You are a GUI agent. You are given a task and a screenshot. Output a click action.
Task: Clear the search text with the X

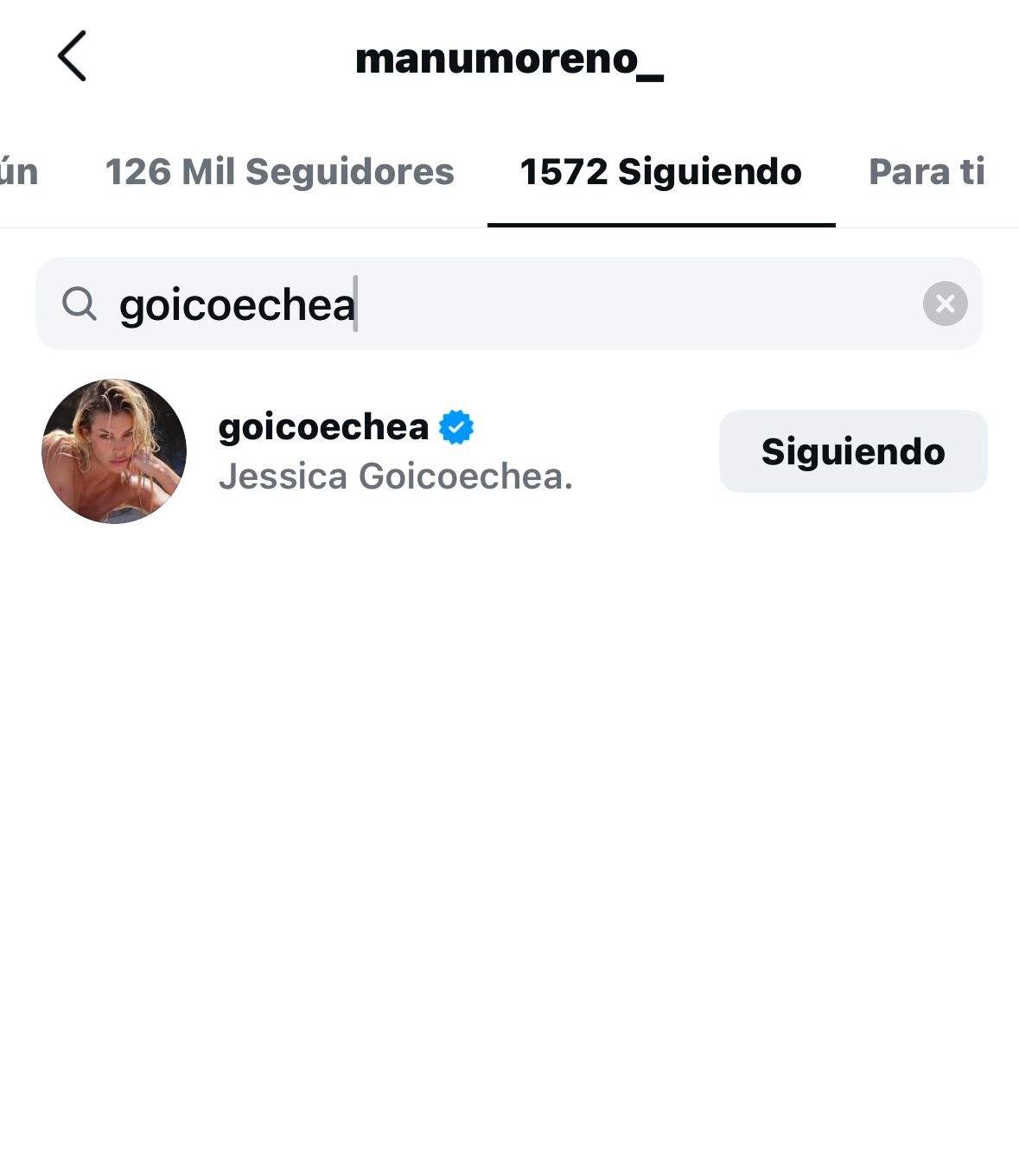point(945,304)
